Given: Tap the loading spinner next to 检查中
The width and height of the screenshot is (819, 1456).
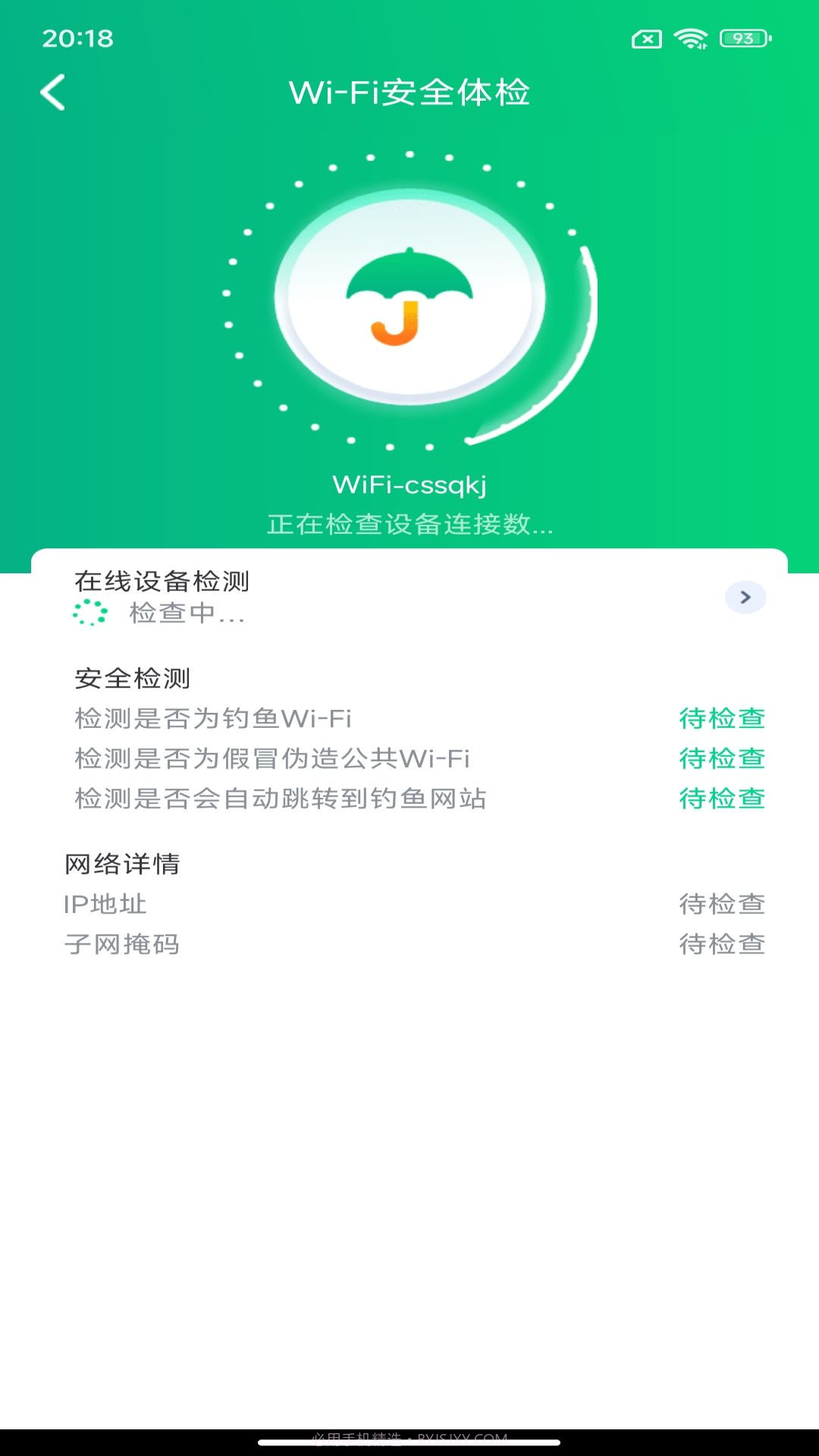Looking at the screenshot, I should [x=91, y=613].
